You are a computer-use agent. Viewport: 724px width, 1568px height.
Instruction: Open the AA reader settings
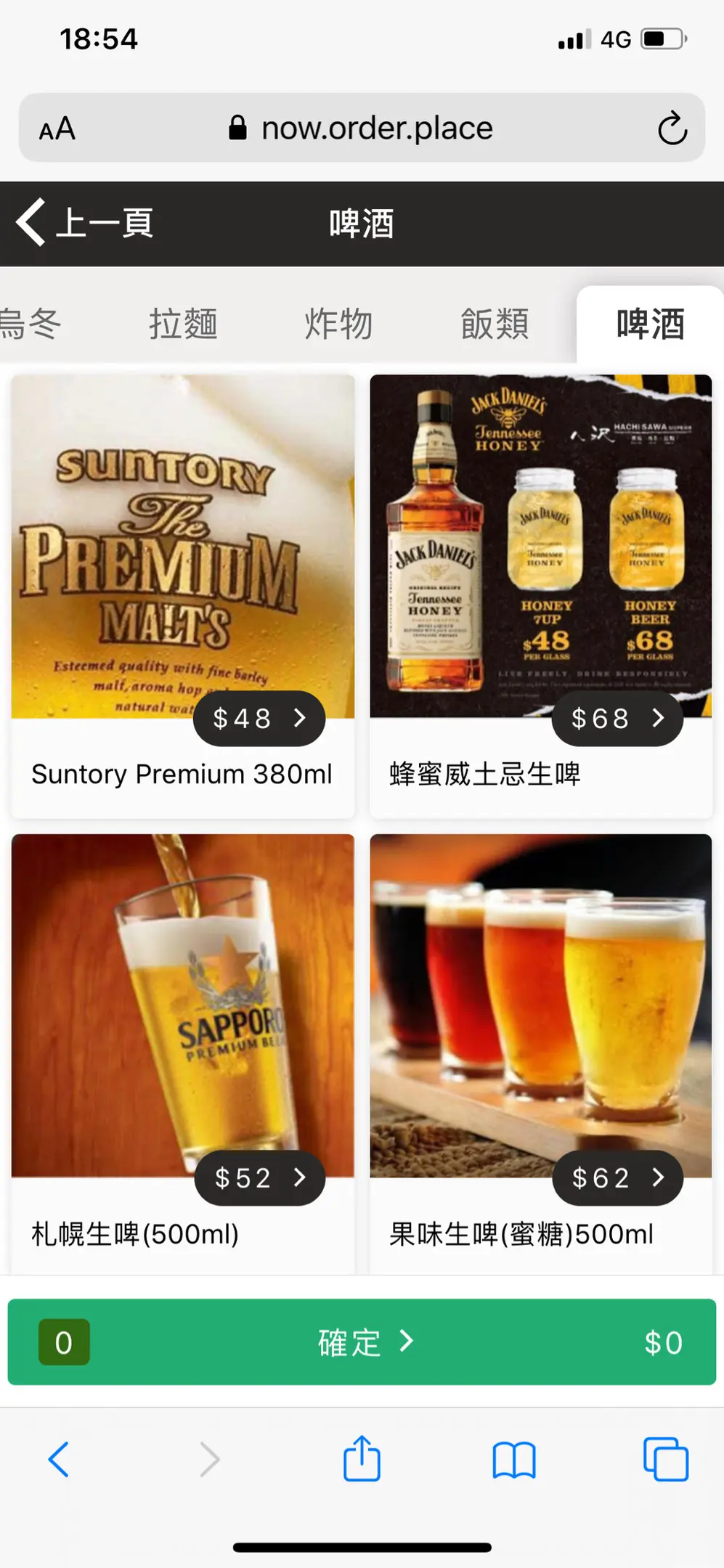click(x=57, y=129)
